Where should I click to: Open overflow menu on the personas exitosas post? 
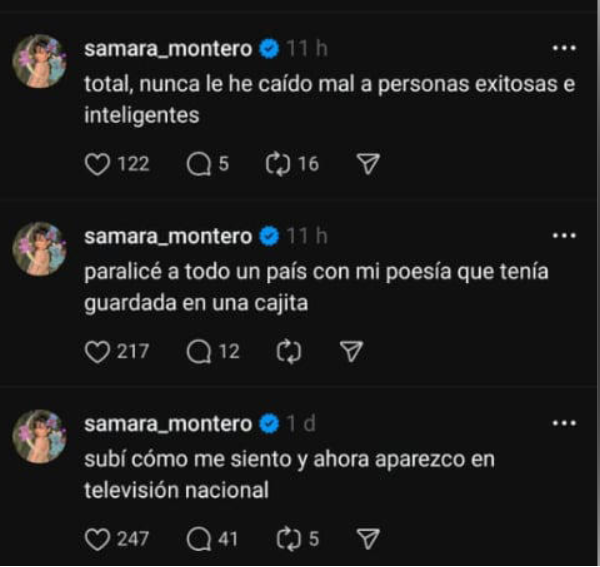coord(564,48)
